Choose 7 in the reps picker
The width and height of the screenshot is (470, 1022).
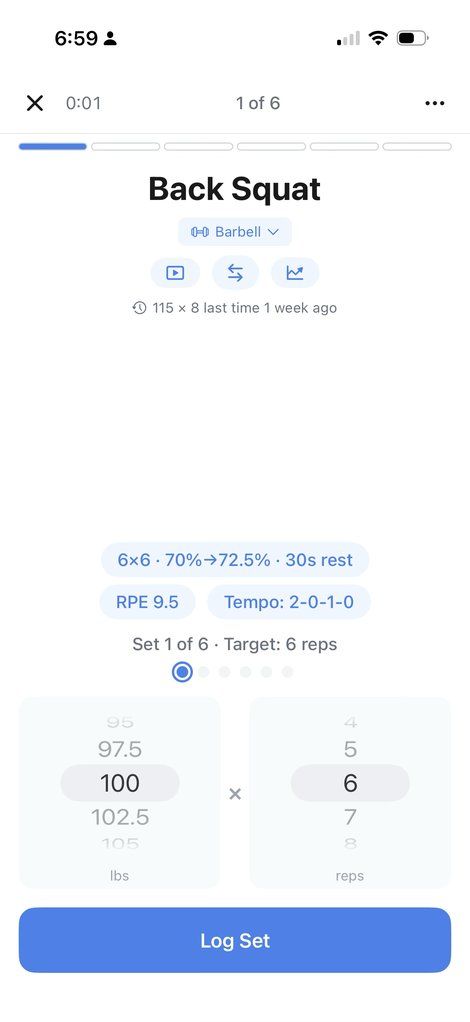pos(350,817)
